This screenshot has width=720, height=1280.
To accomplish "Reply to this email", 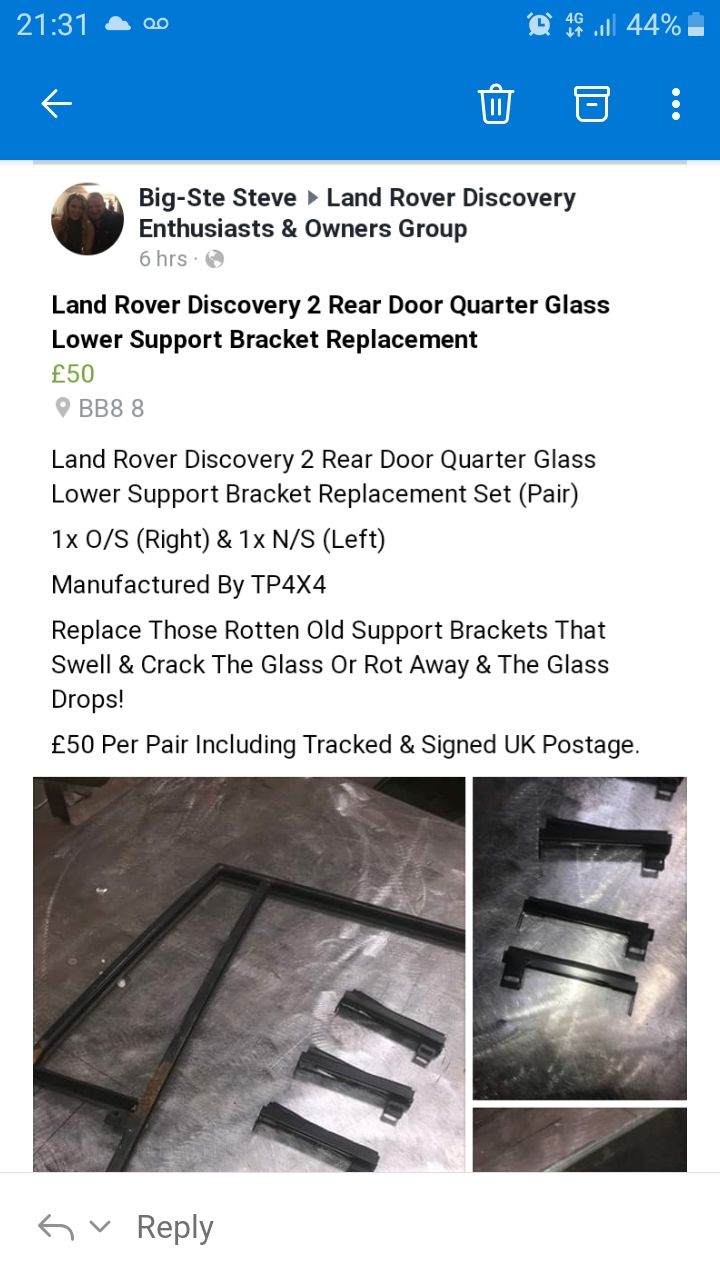I will point(174,1227).
